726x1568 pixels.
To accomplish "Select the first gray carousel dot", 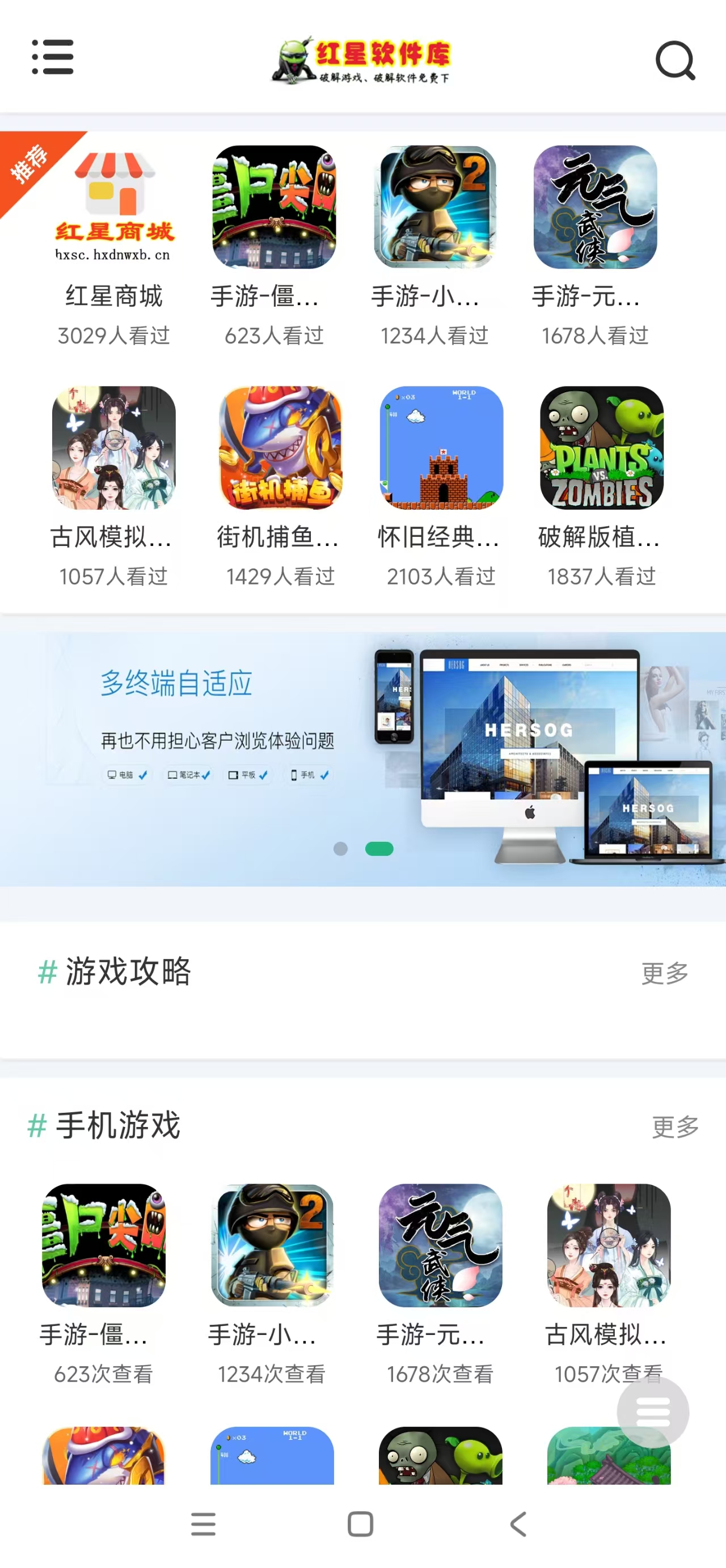I will [340, 849].
